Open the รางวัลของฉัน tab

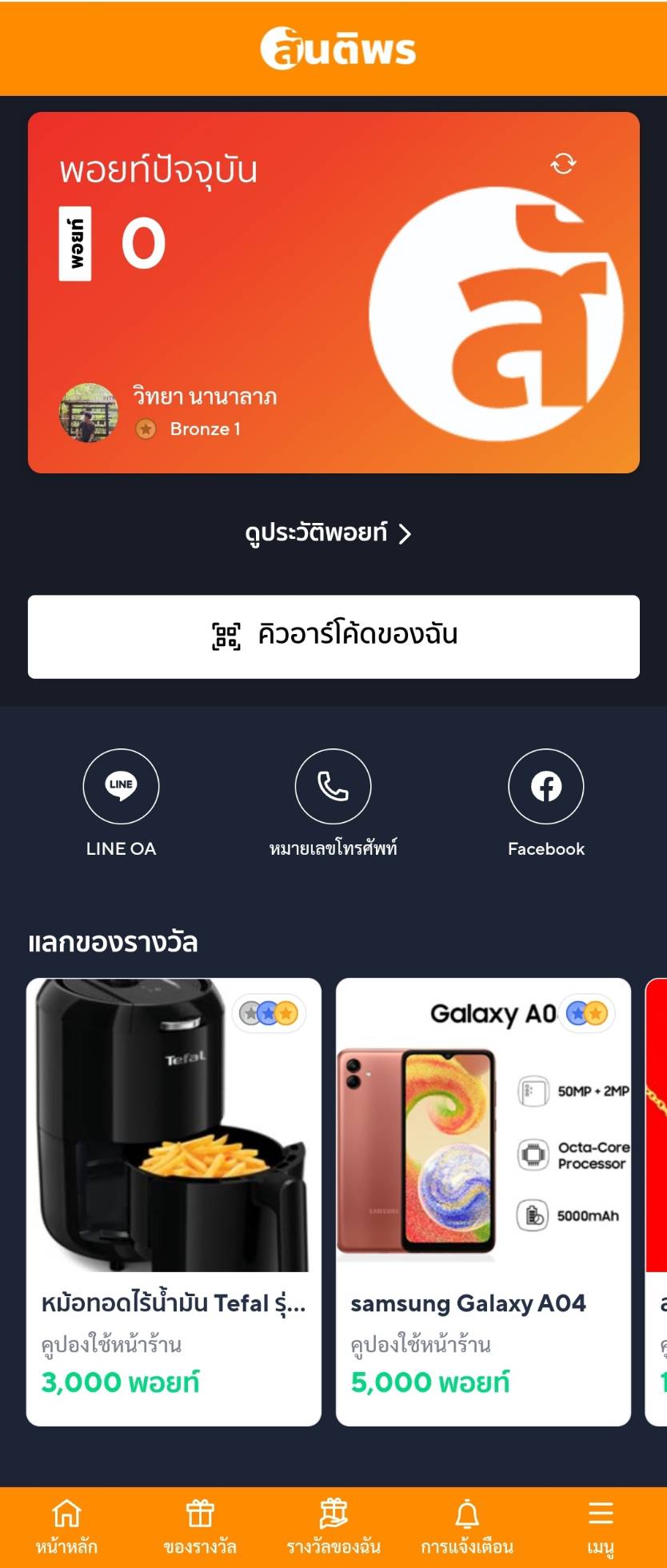click(333, 1526)
